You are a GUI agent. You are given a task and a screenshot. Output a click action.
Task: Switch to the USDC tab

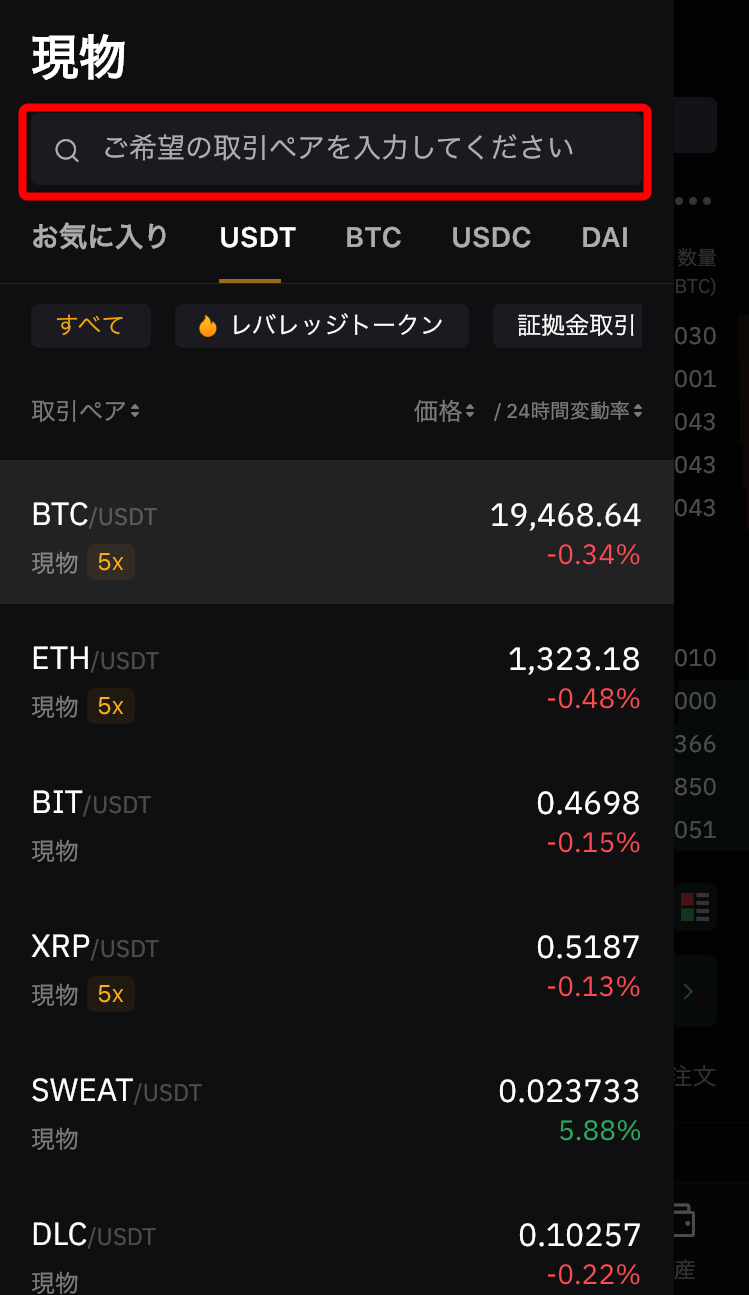tap(491, 237)
